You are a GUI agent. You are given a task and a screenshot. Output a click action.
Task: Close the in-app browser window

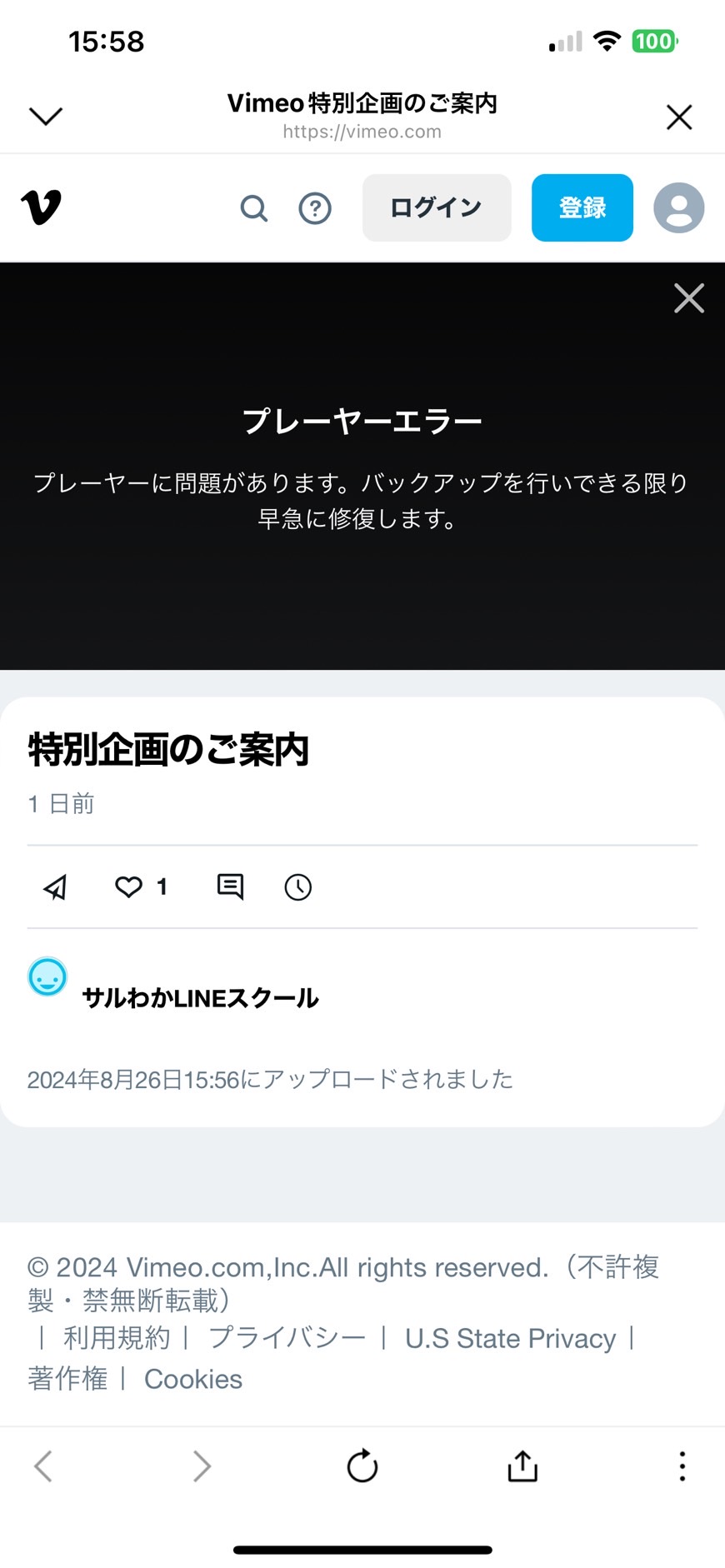pyautogui.click(x=679, y=117)
